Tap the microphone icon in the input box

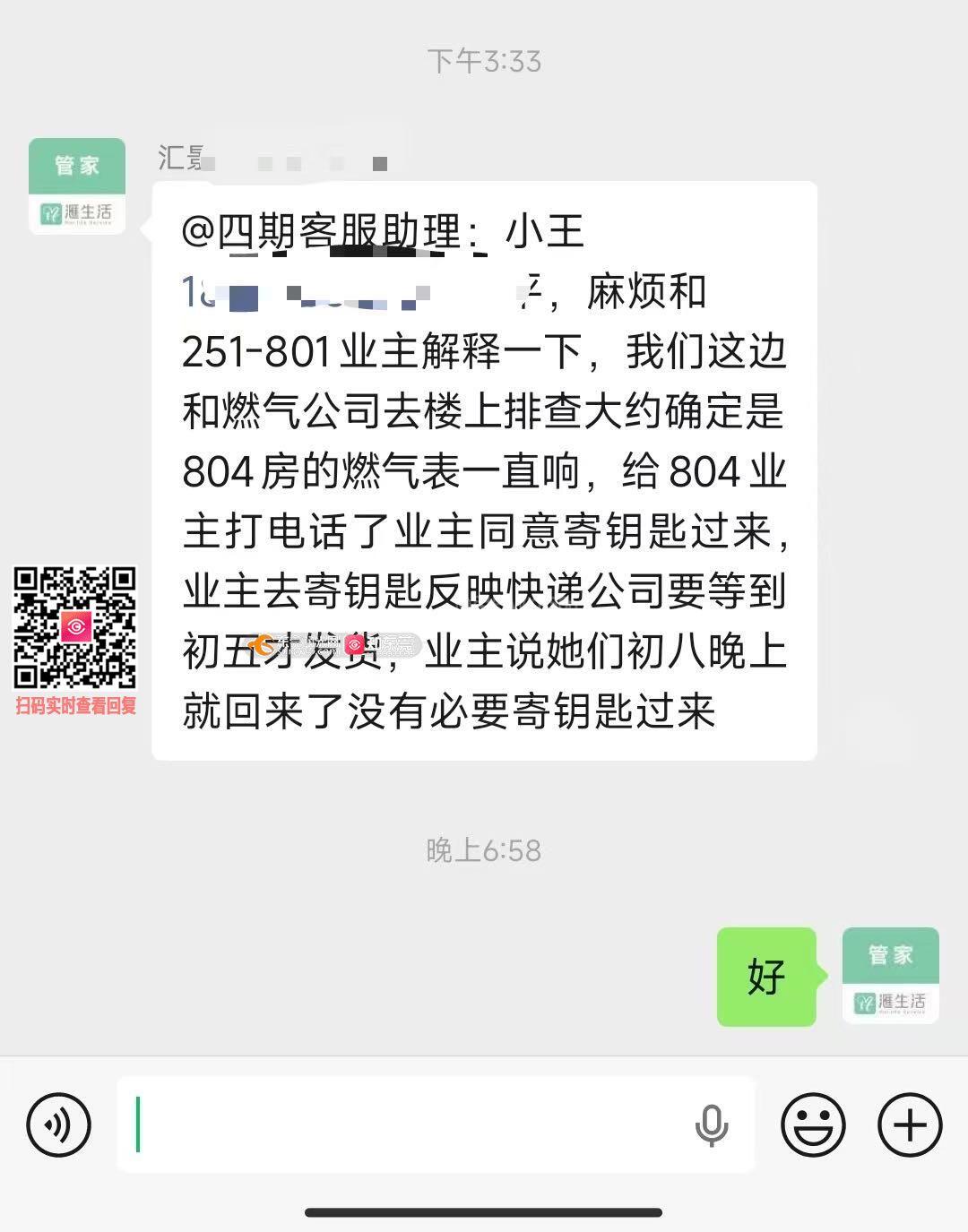(712, 1124)
